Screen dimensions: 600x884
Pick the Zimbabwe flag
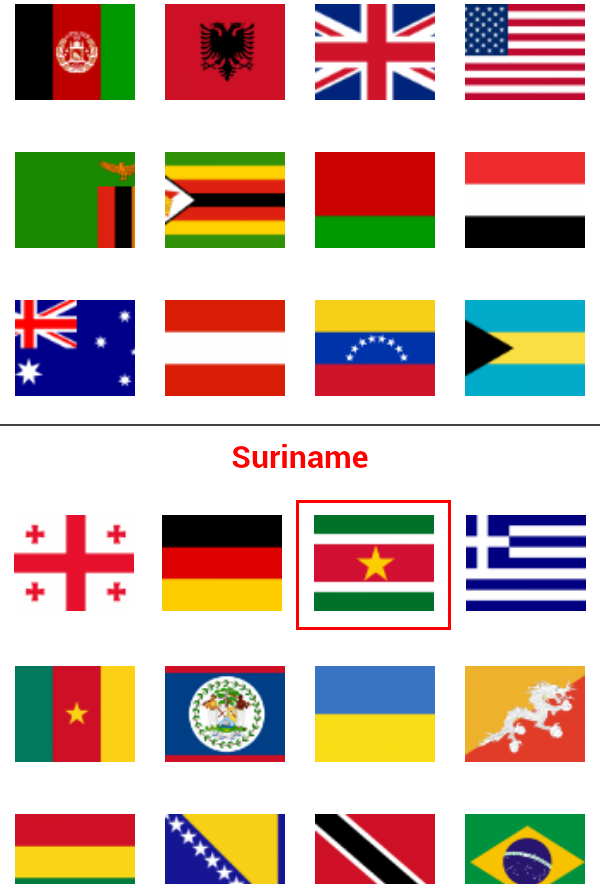[x=225, y=200]
